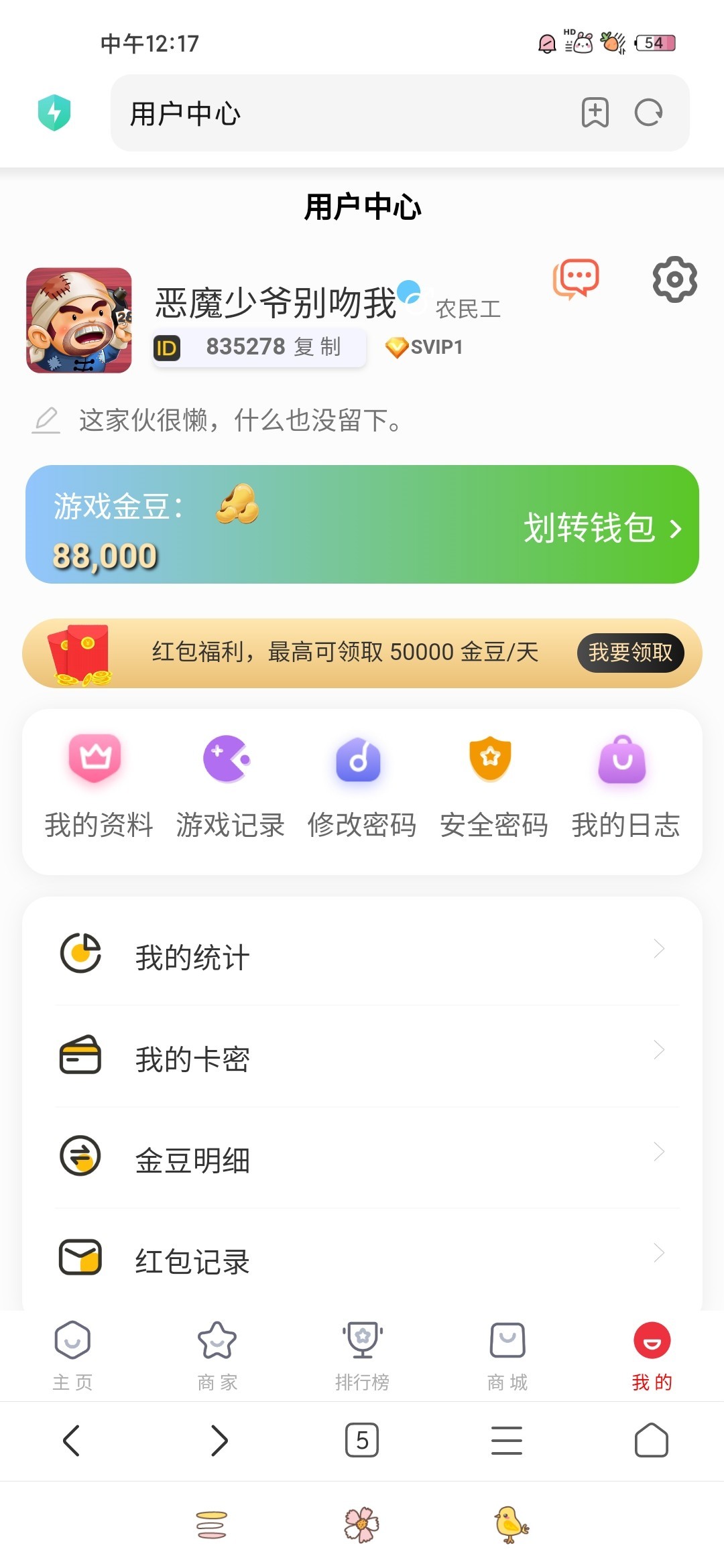This screenshot has width=724, height=1568.
Task: View 游戏记录 game records
Action: pos(230,787)
